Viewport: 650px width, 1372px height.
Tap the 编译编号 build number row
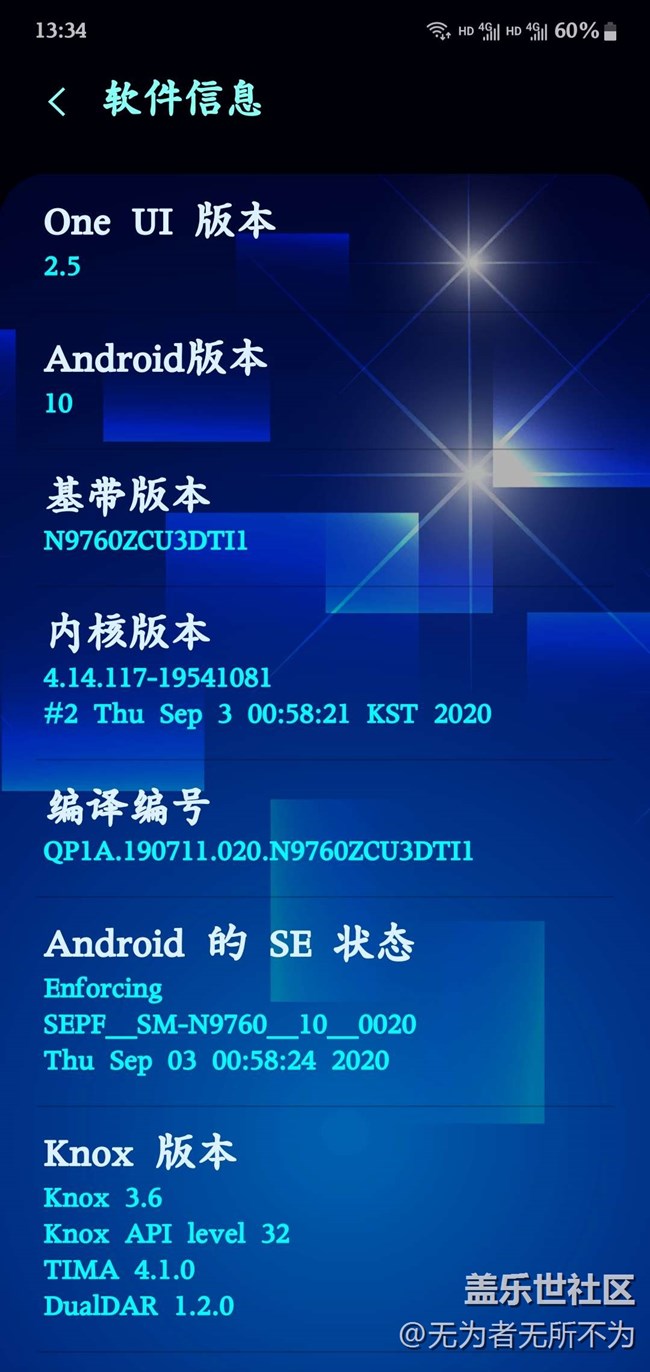[258, 830]
